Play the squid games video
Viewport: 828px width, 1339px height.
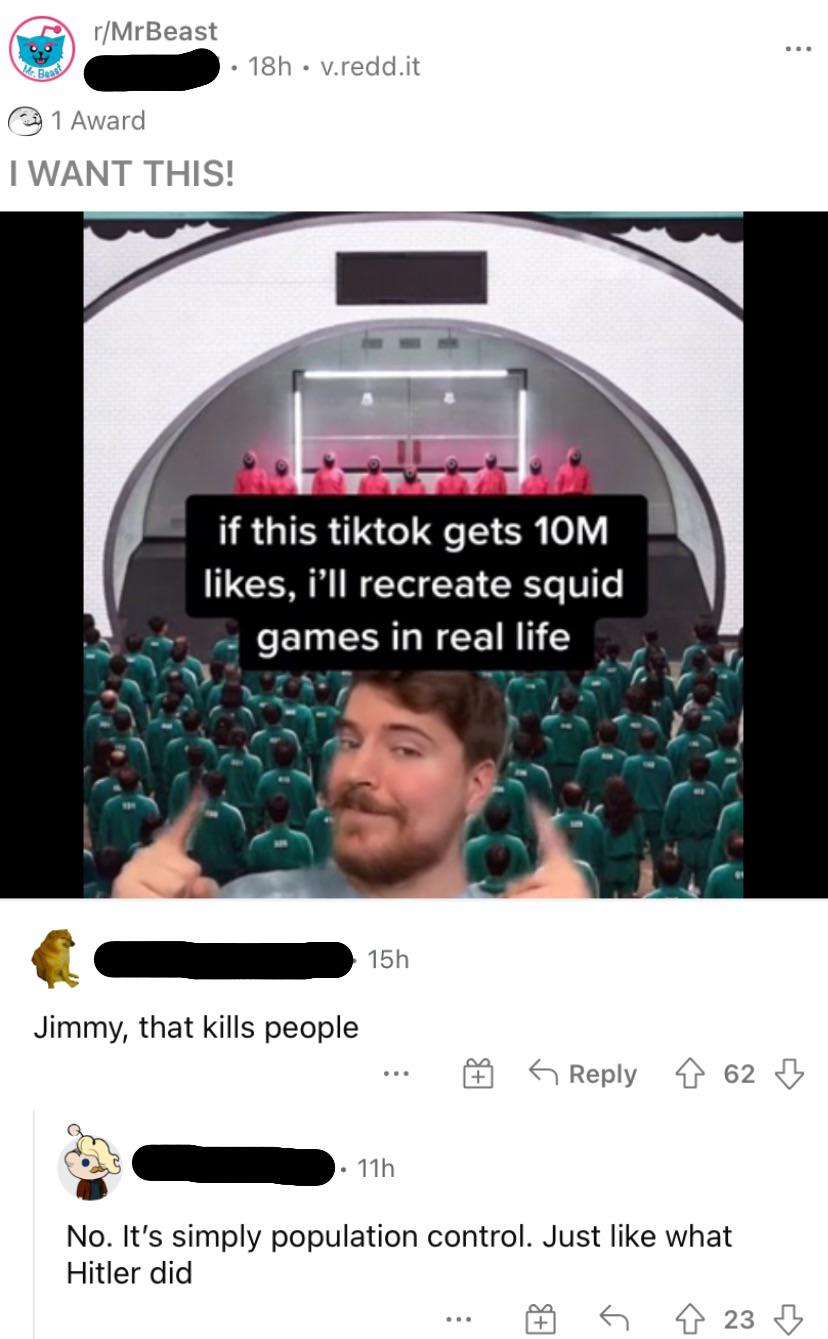pyautogui.click(x=413, y=555)
